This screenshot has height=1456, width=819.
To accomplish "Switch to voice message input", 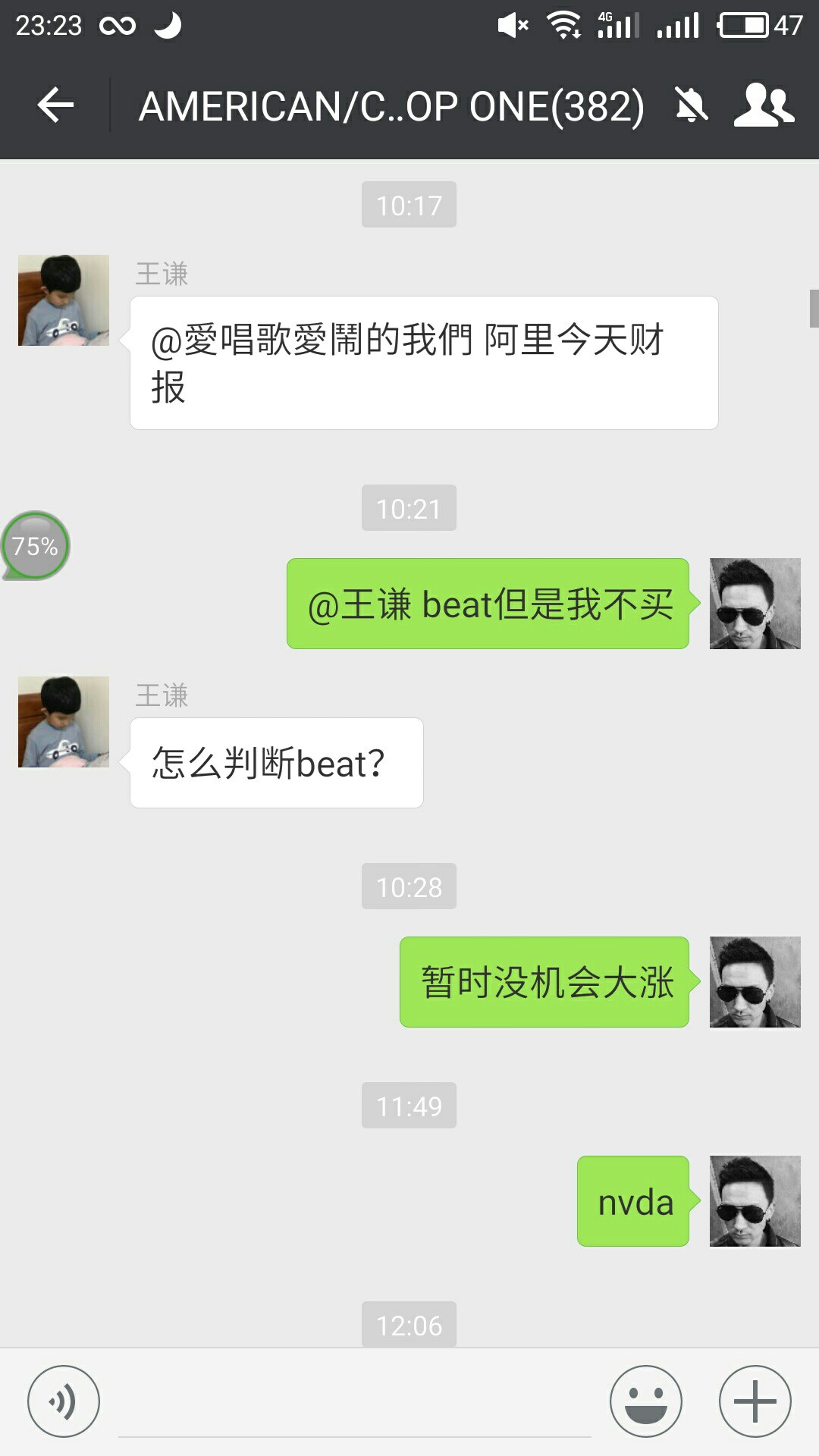I will (64, 1401).
